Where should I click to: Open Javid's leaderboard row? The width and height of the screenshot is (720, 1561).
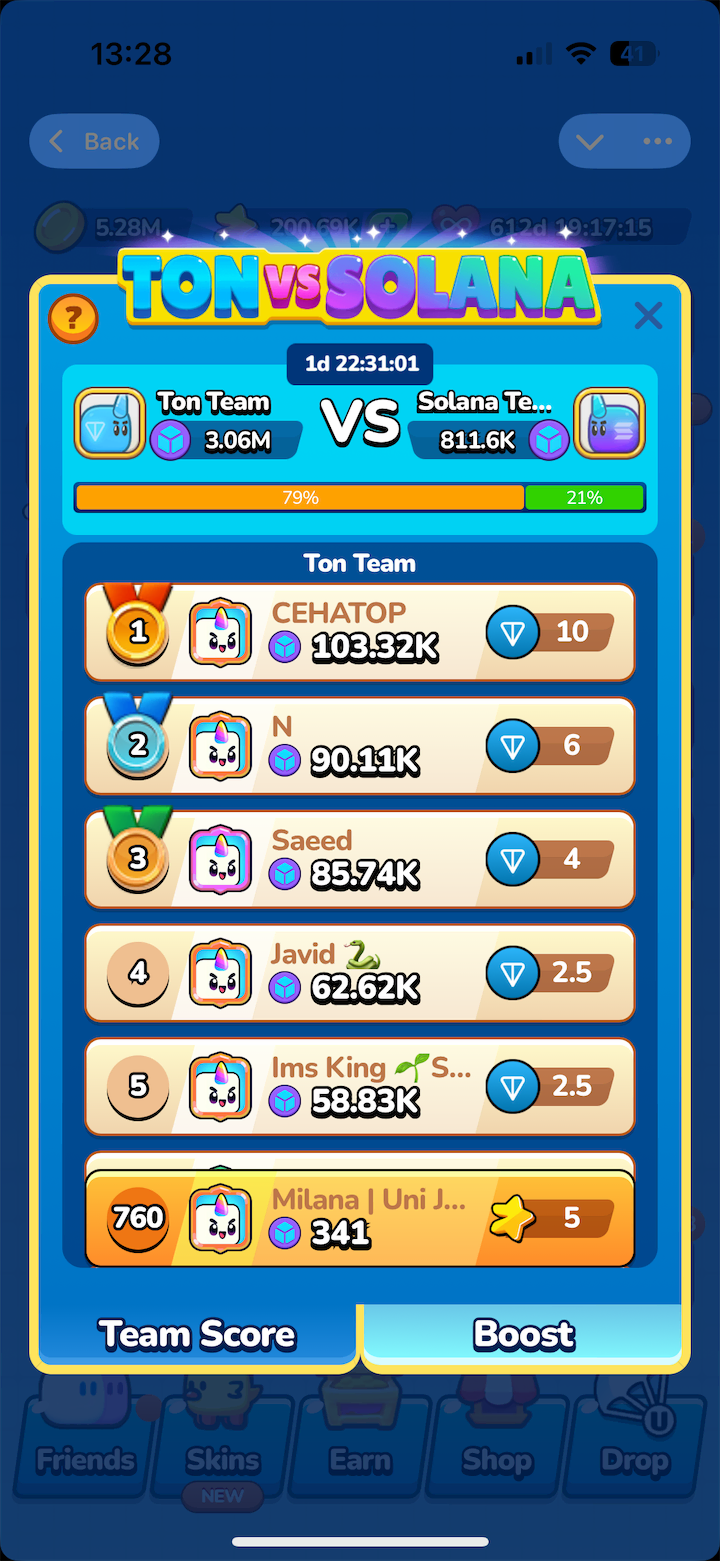point(359,973)
